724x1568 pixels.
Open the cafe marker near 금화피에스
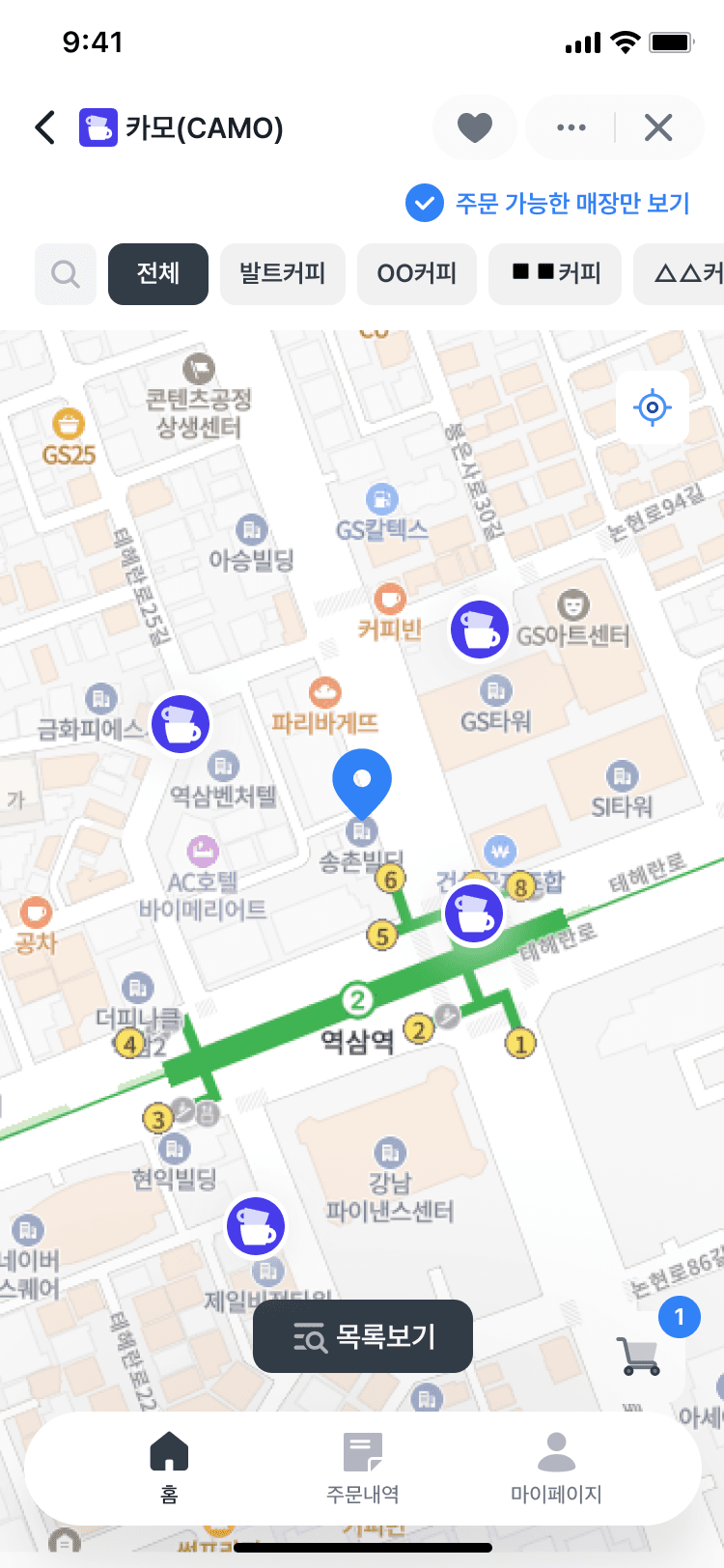pos(181,724)
